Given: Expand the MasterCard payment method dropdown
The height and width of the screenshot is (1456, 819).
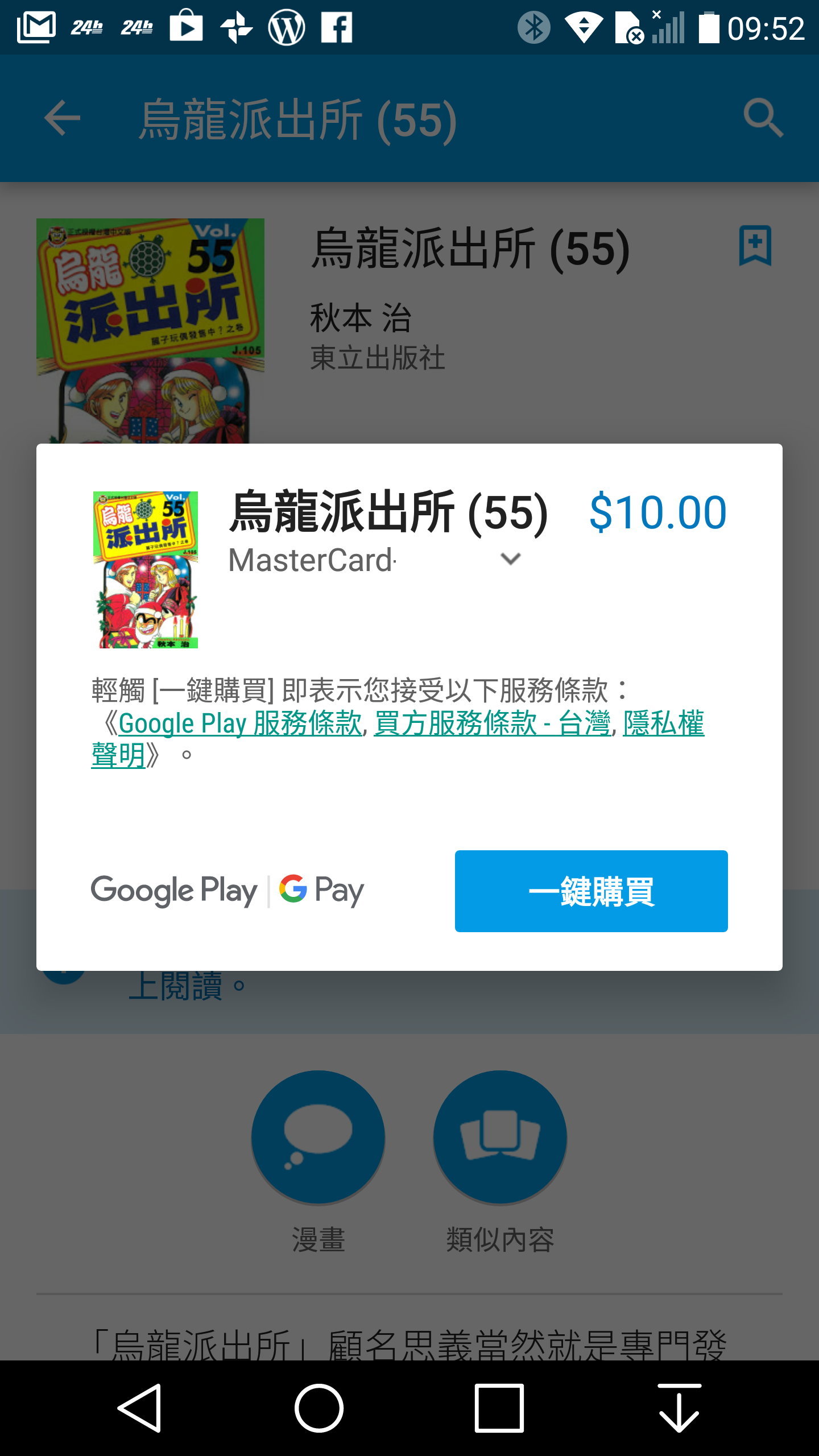Looking at the screenshot, I should tap(510, 559).
